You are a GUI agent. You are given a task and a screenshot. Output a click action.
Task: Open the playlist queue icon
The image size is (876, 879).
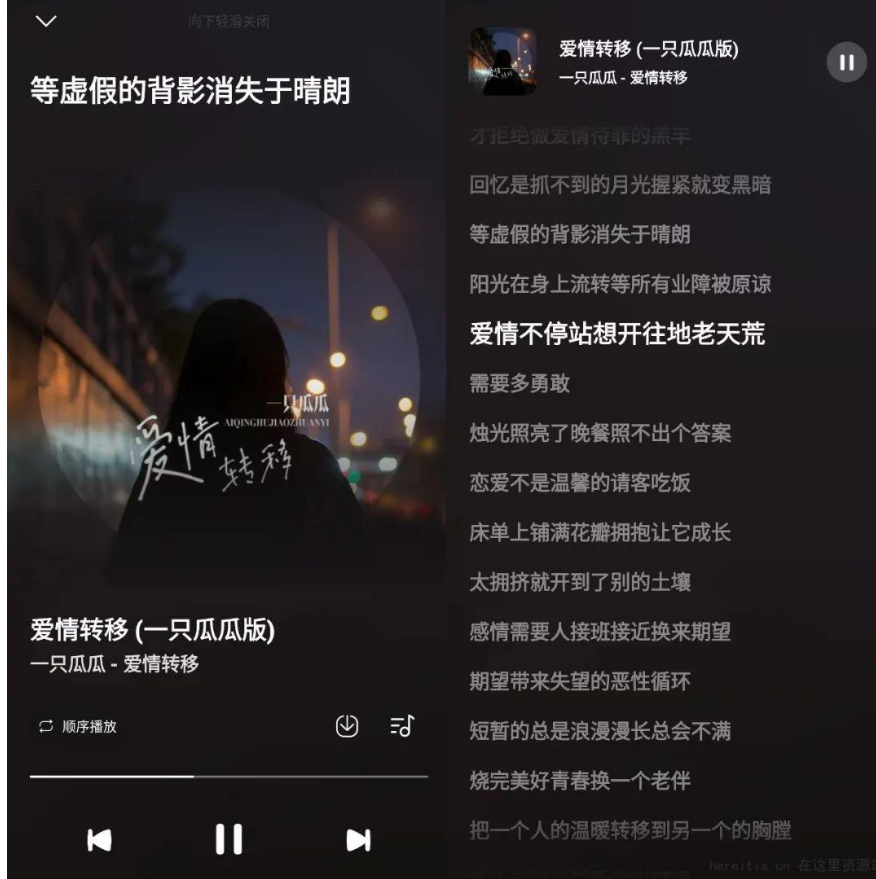[x=401, y=727]
